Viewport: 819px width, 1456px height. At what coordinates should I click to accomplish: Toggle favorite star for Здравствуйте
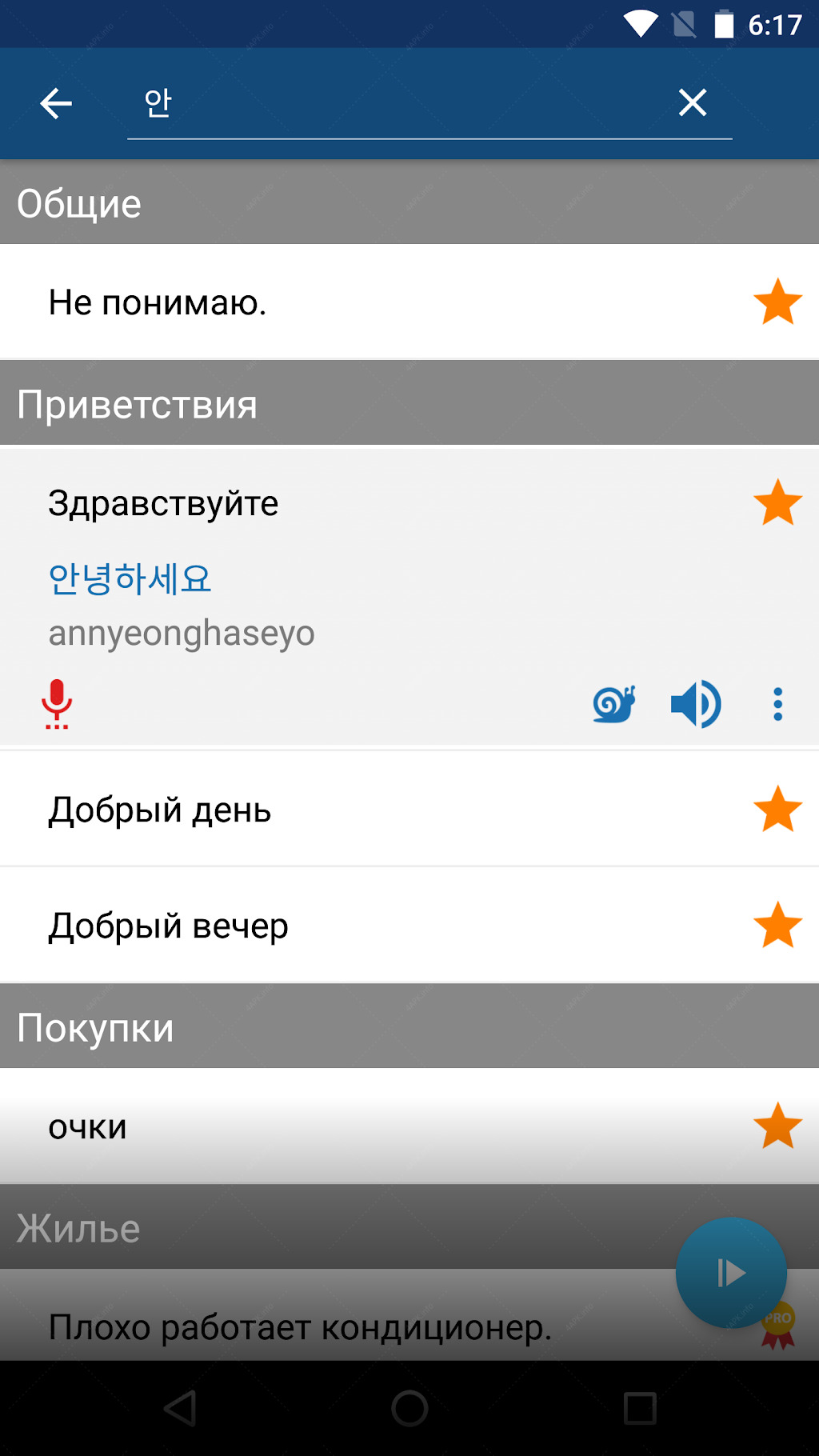click(777, 503)
